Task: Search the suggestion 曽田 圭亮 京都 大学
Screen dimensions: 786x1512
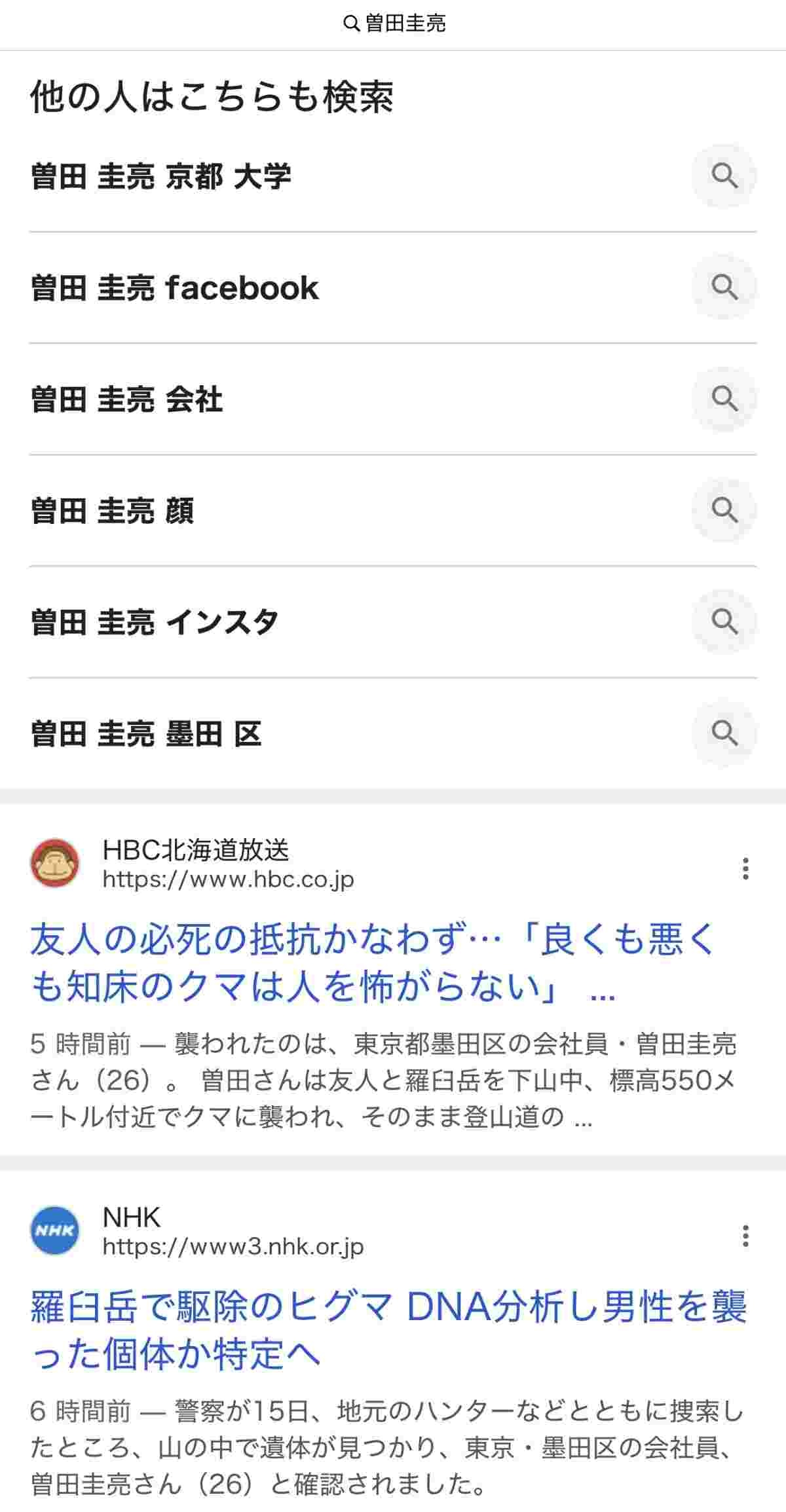Action: tap(161, 176)
